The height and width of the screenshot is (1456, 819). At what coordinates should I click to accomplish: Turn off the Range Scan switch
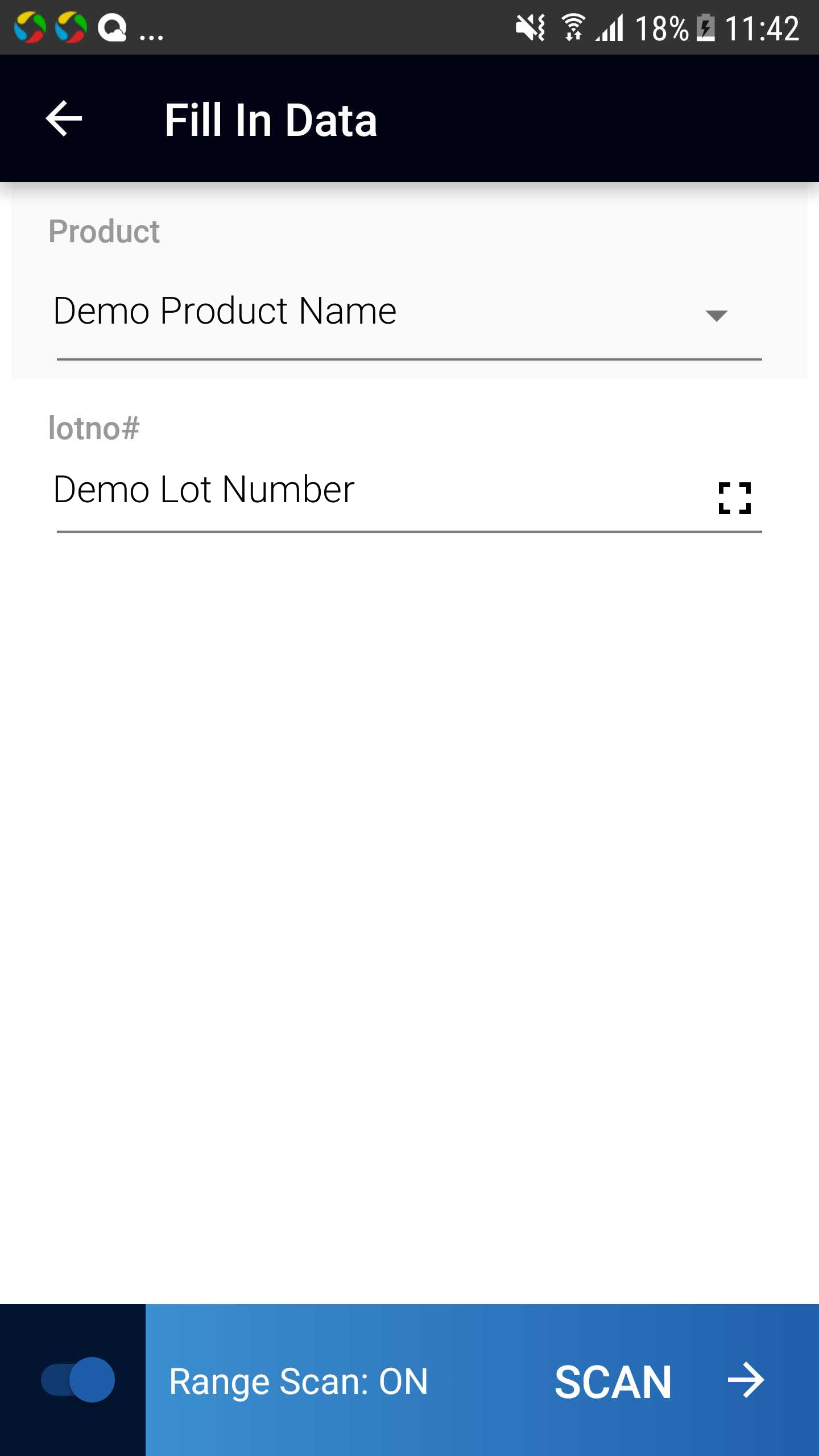[78, 1380]
